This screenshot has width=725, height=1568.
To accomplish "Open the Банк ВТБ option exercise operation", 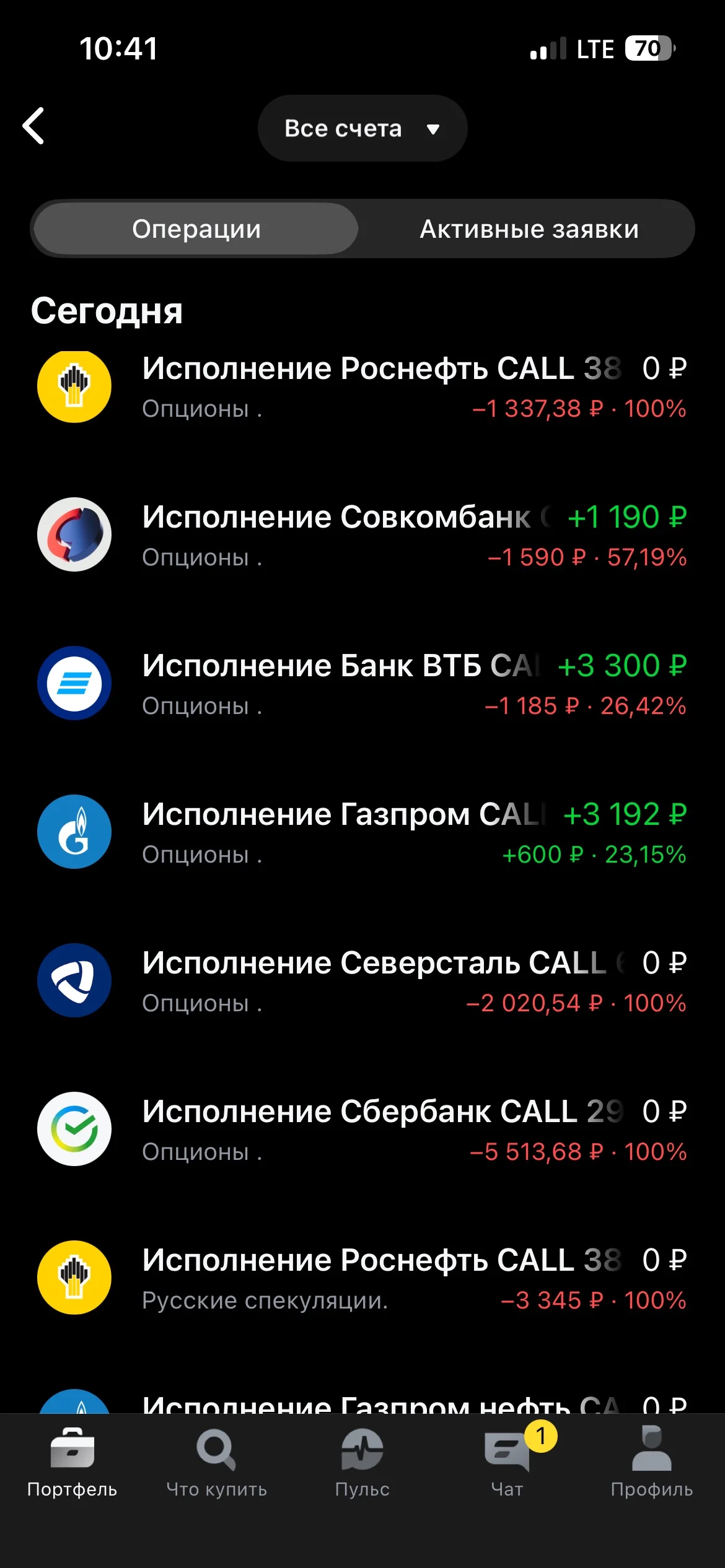I will 362,684.
